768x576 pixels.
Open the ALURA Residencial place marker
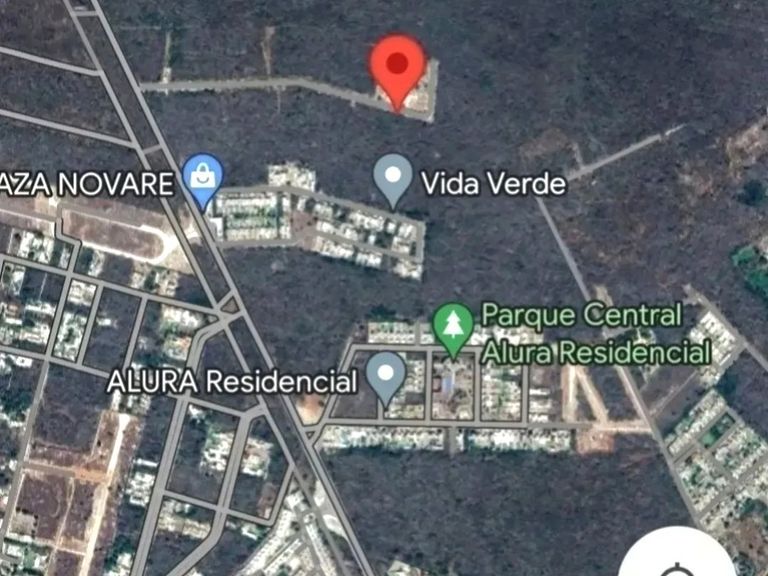385,376
